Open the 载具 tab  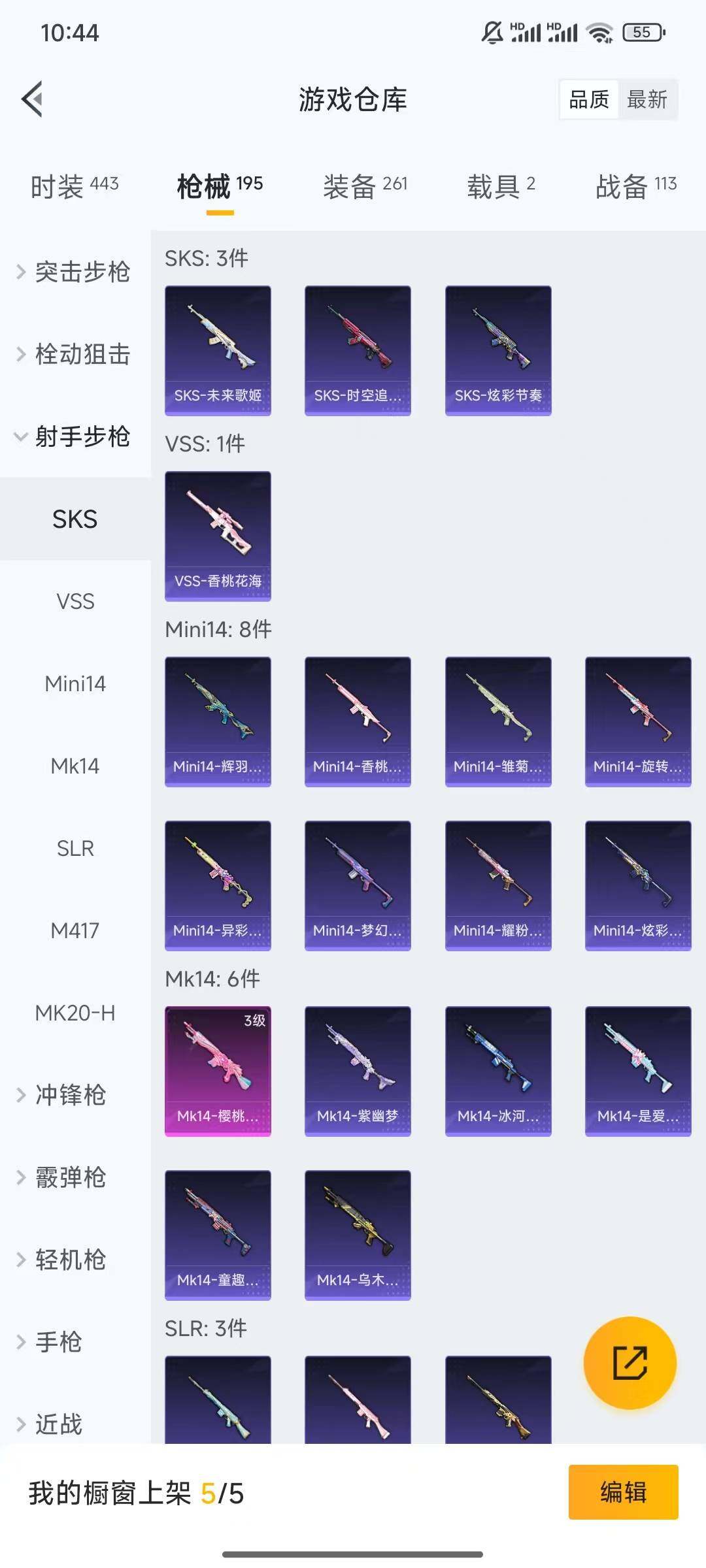pos(501,186)
